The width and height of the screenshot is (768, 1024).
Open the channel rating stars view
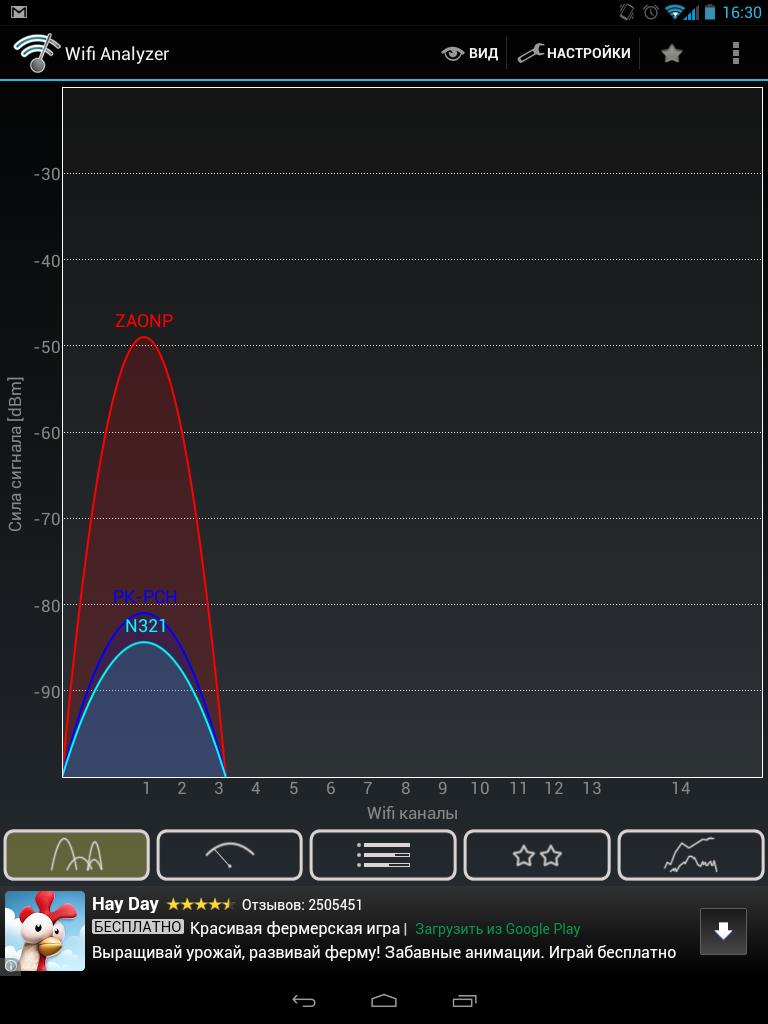(537, 855)
